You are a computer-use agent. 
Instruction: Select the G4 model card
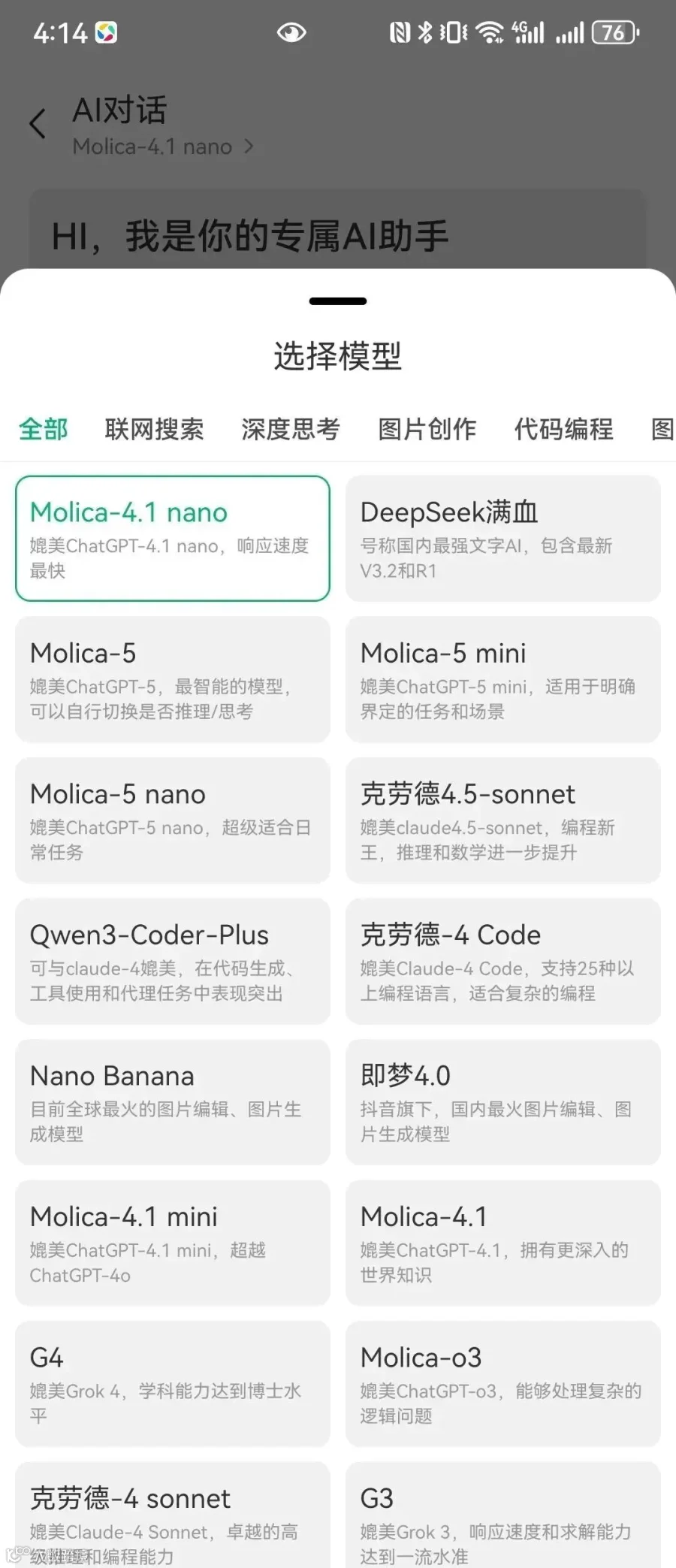click(x=173, y=1384)
